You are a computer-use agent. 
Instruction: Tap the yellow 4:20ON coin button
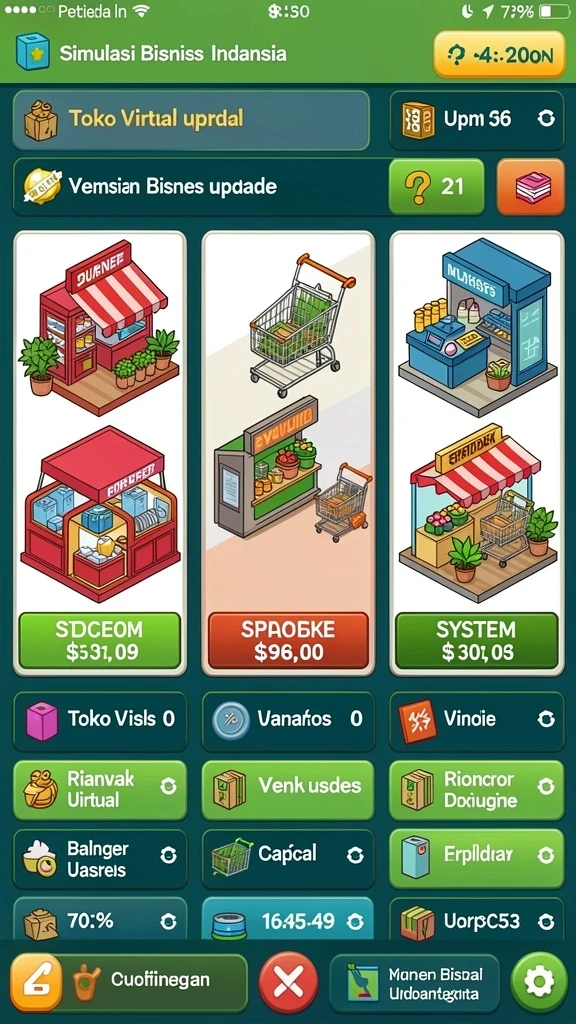499,54
